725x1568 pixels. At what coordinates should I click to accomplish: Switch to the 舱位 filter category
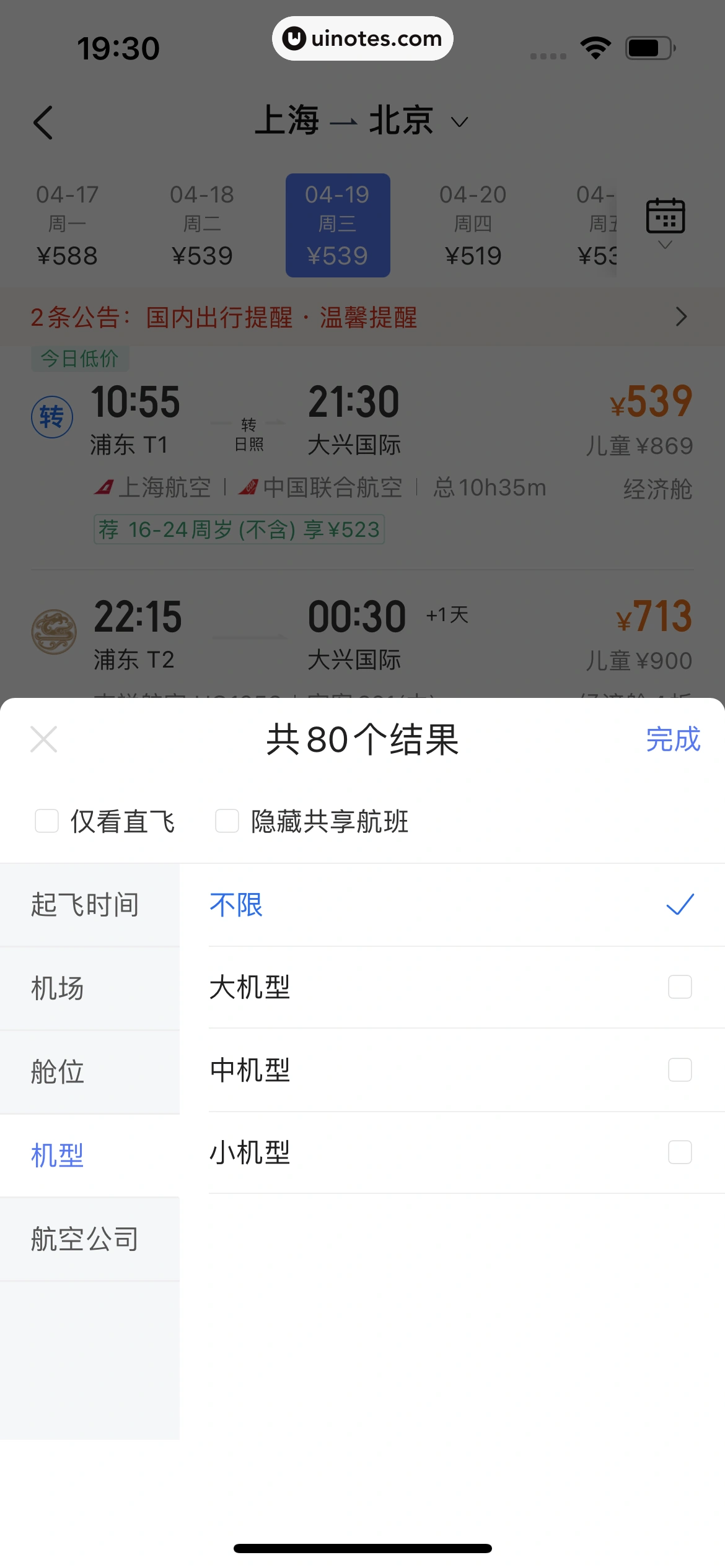click(58, 1072)
